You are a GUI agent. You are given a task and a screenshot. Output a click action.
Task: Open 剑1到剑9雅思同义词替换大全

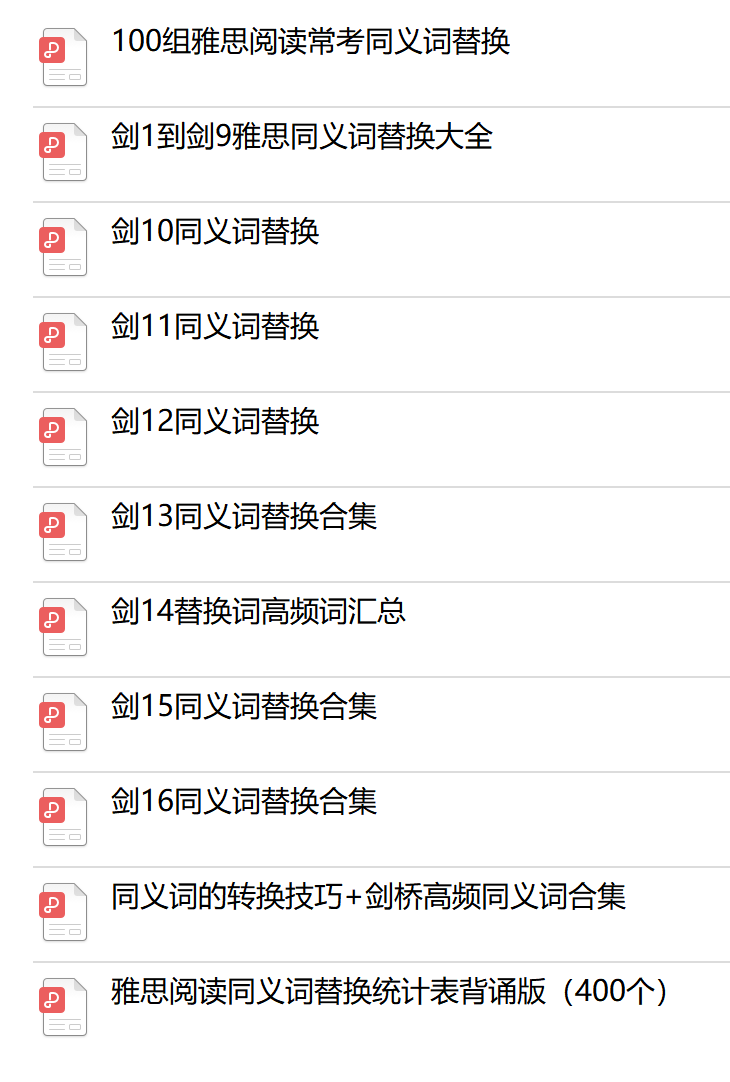(x=302, y=138)
